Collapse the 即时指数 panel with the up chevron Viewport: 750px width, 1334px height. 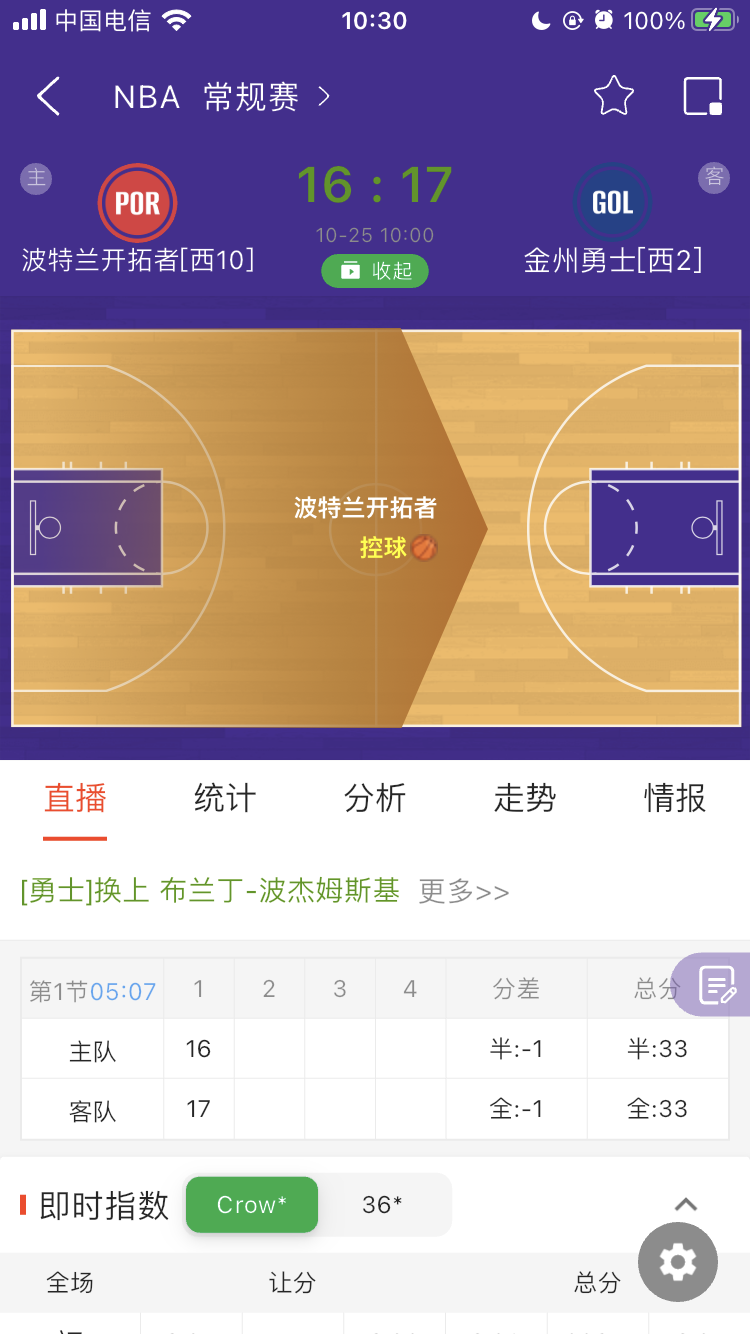click(x=686, y=1205)
